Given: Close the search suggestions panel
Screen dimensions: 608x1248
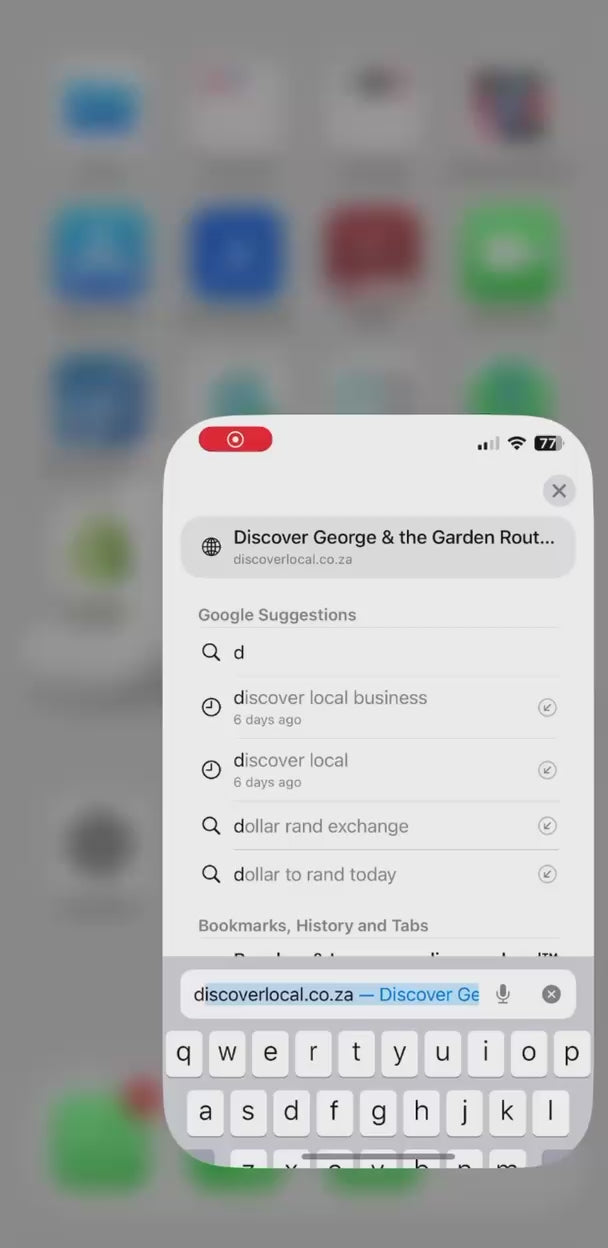Looking at the screenshot, I should point(559,490).
